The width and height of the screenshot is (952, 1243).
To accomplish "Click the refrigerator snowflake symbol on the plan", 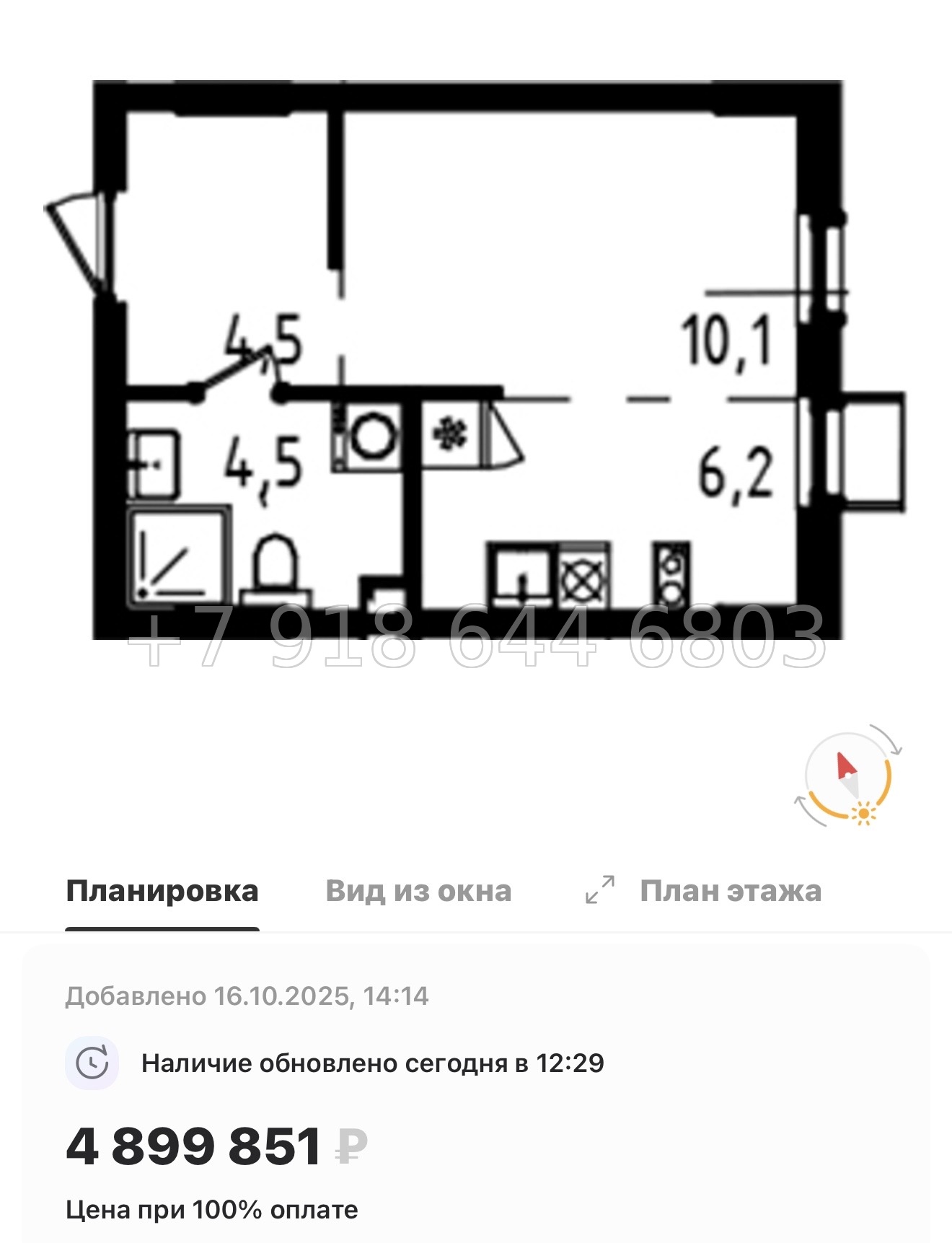I will [451, 433].
